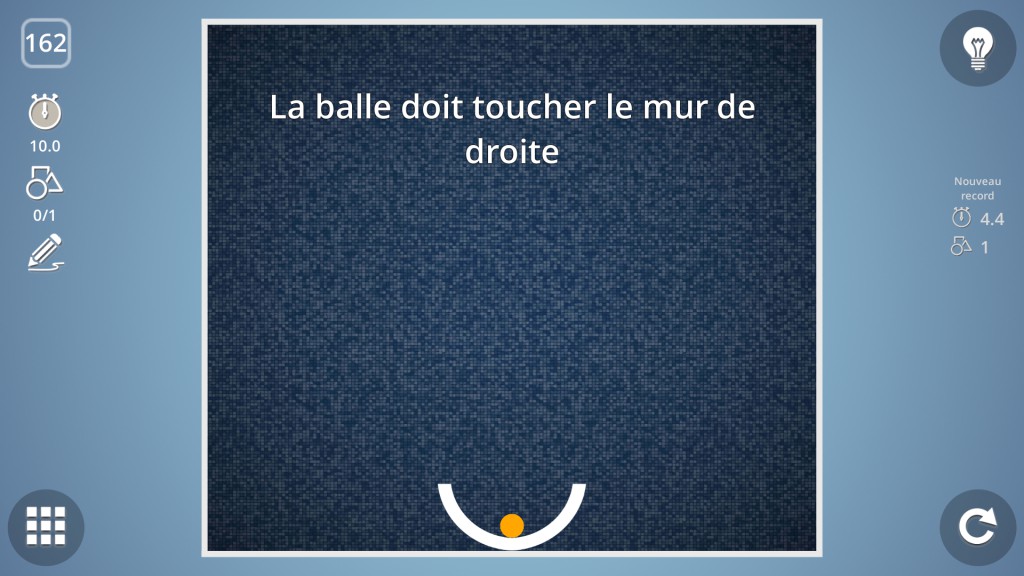The image size is (1024, 576).
Task: Open the level selection grid
Action: pyautogui.click(x=46, y=527)
